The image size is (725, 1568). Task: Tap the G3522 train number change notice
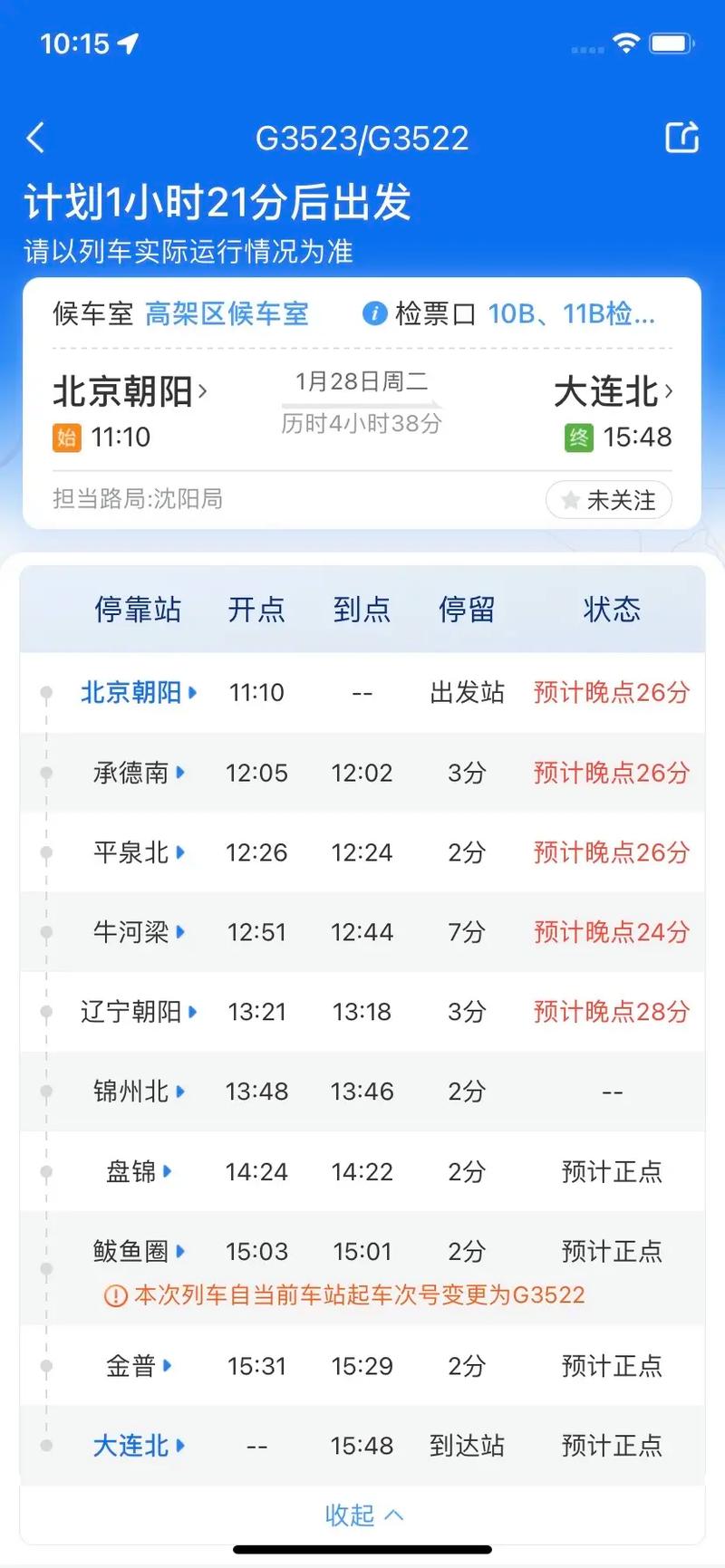pyautogui.click(x=362, y=1295)
